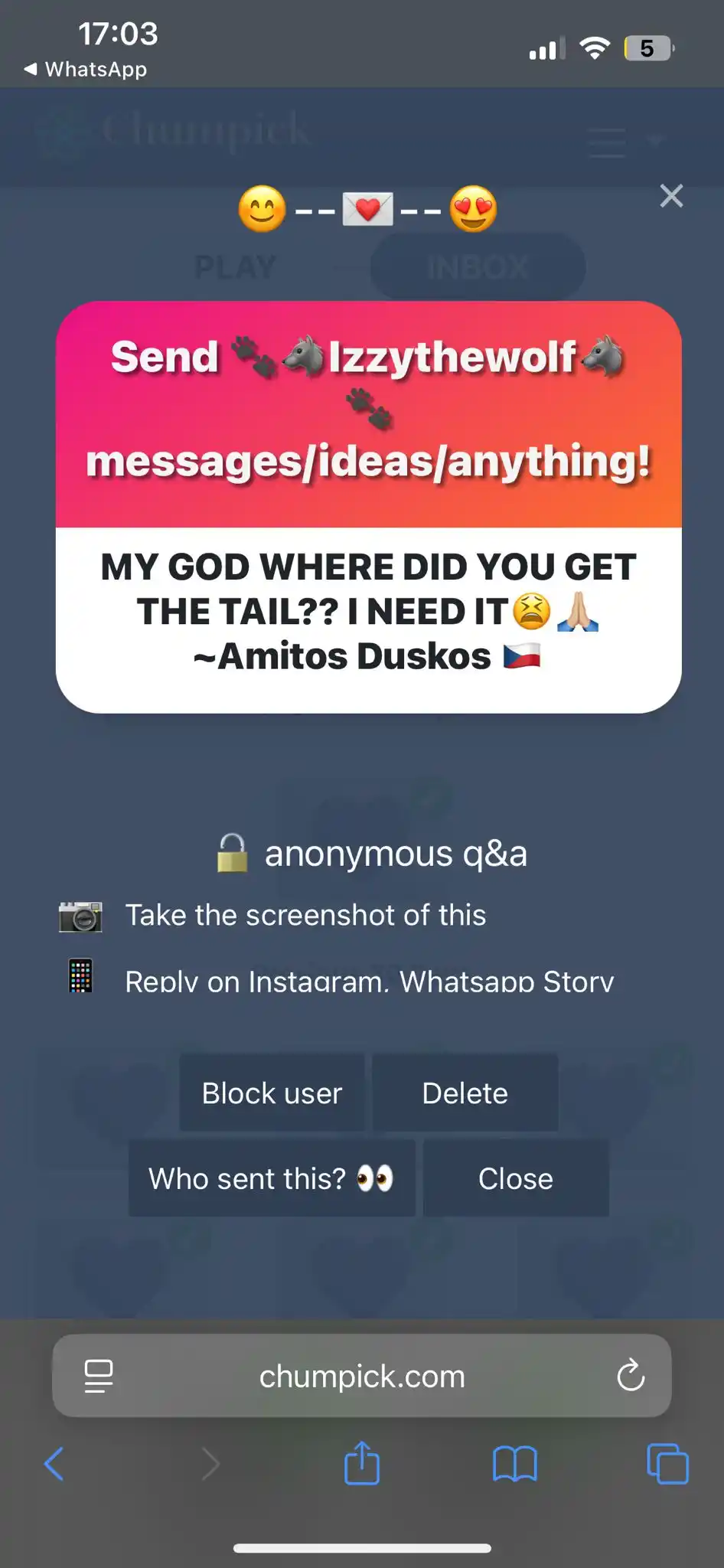Show all open Safari tabs
Image resolution: width=724 pixels, height=1568 pixels.
click(x=667, y=1464)
